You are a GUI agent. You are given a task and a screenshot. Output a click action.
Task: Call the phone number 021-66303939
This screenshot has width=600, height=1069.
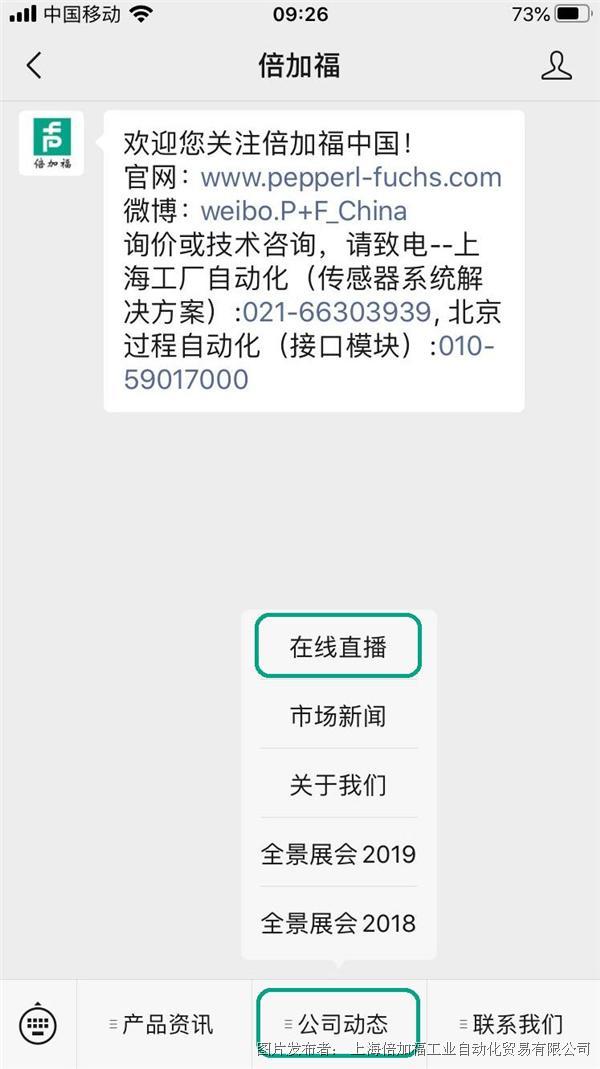(x=336, y=312)
